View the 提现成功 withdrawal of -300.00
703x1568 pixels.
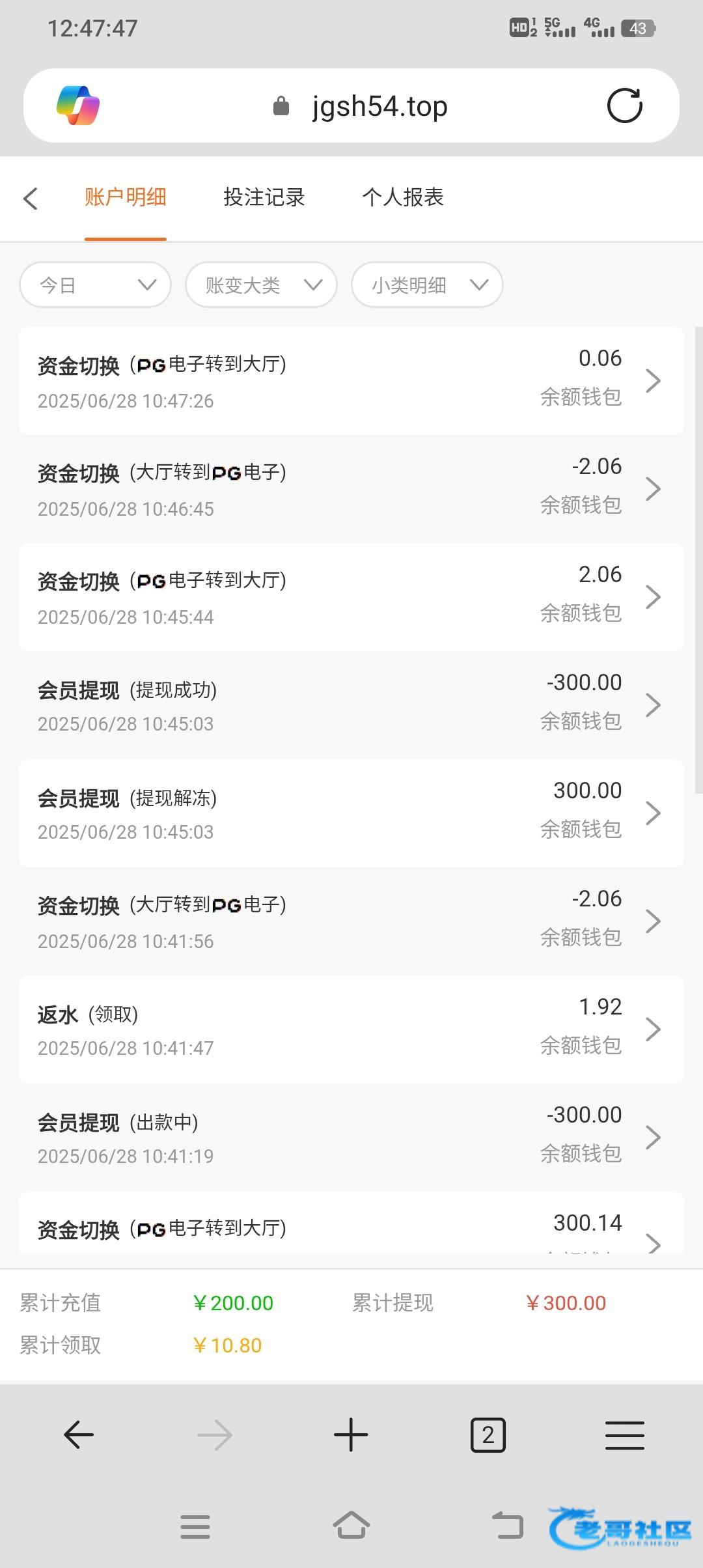(351, 705)
